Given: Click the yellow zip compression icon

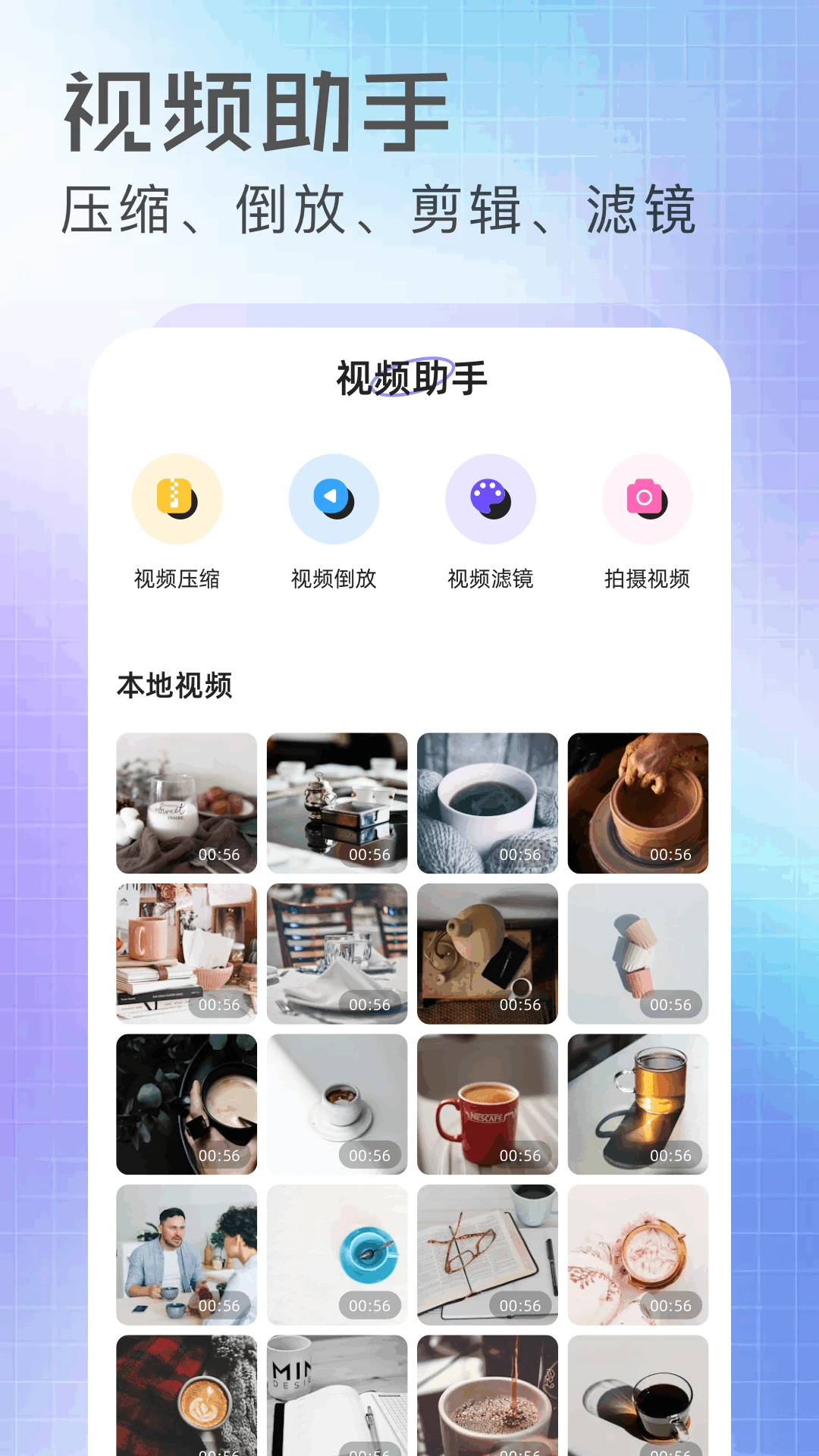Looking at the screenshot, I should 176,499.
